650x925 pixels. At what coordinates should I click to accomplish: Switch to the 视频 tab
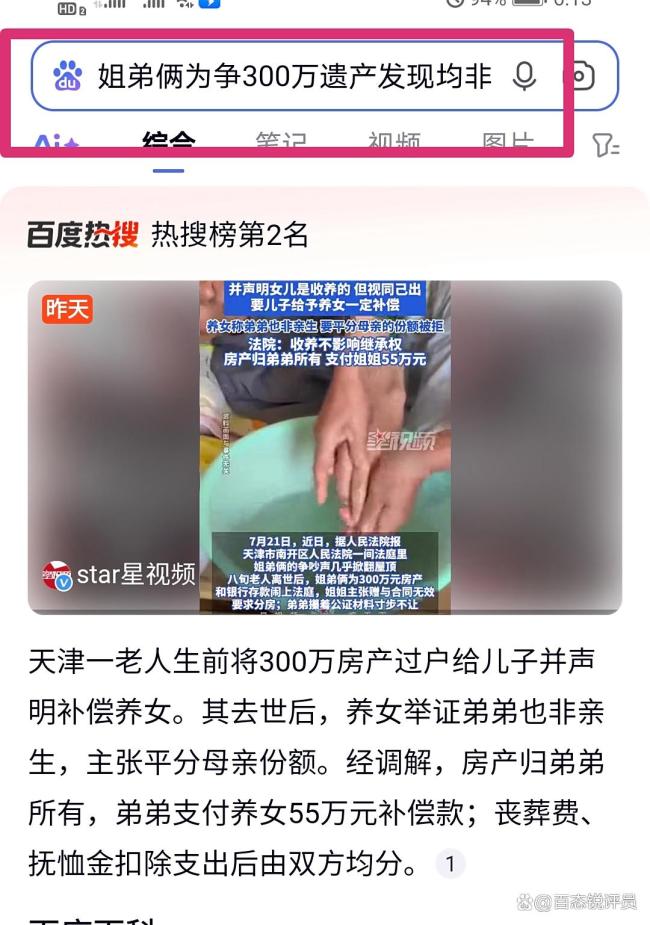tap(393, 146)
